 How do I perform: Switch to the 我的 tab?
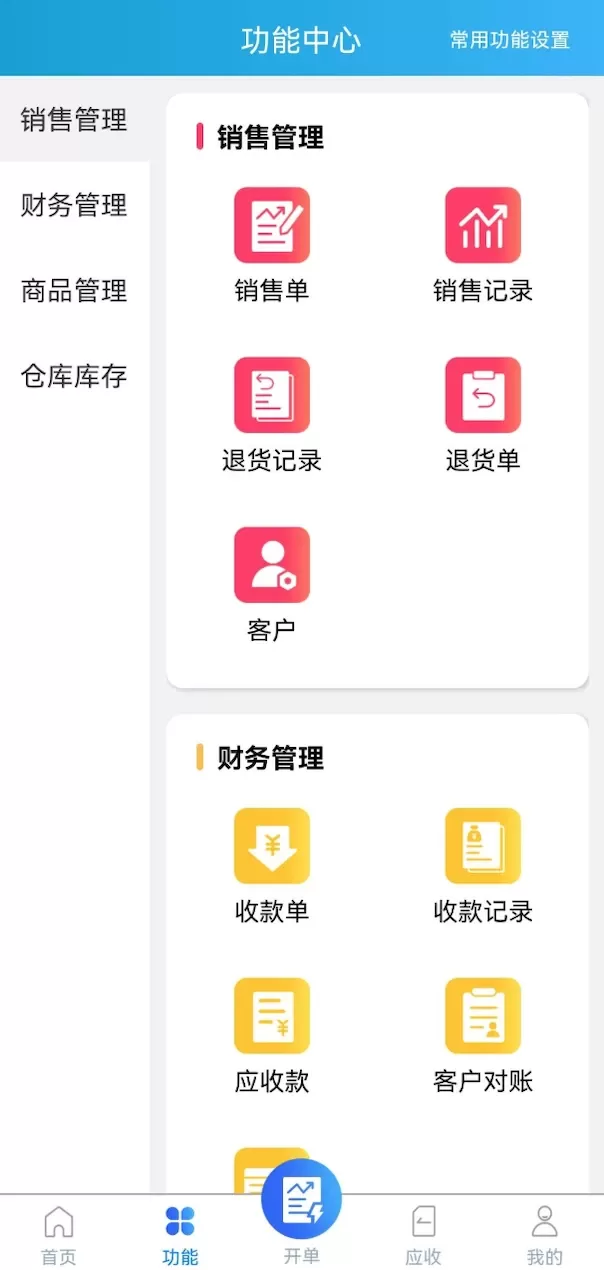click(x=544, y=1235)
